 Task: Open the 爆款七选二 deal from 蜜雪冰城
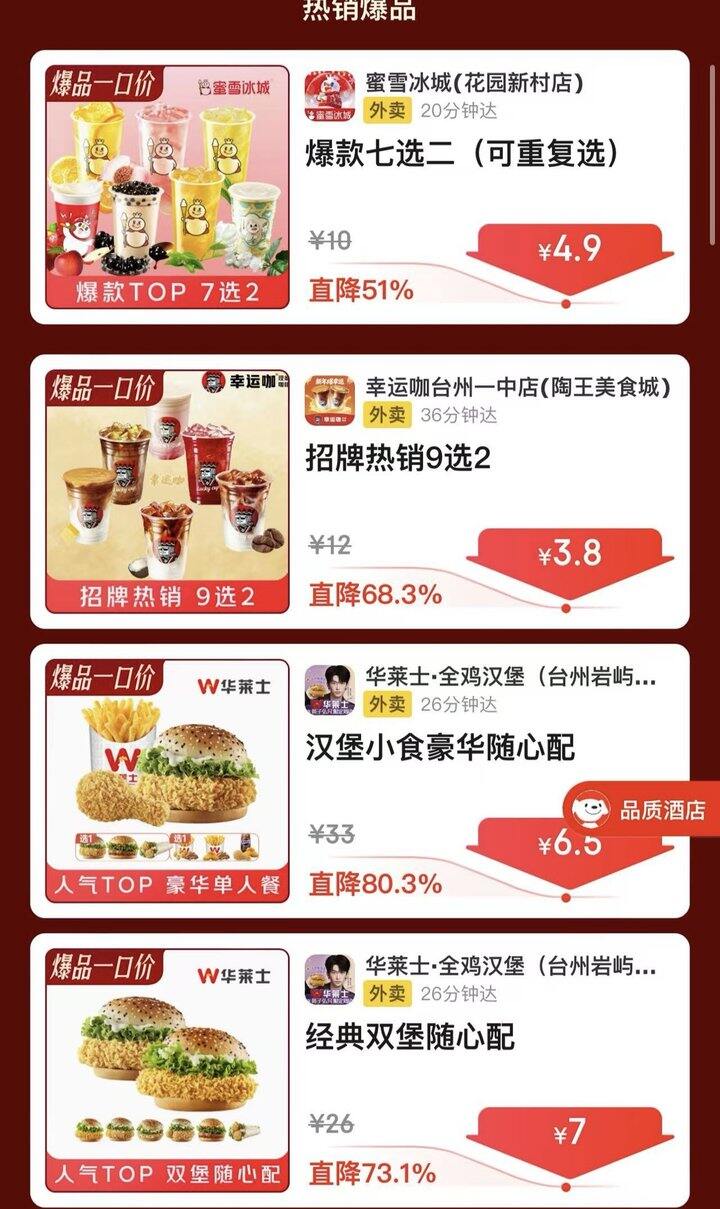462,154
